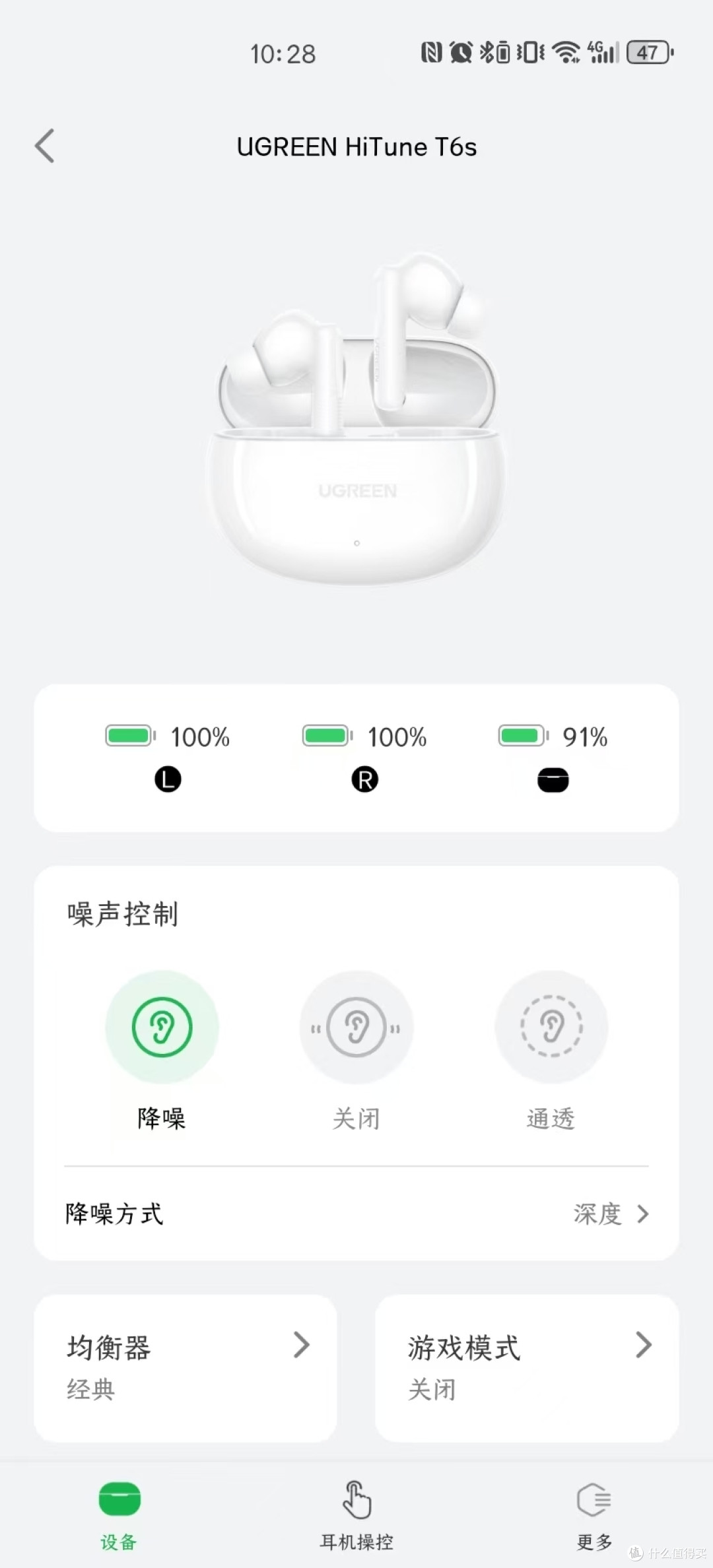Switch to the 耳机操控 tab
This screenshot has width=713, height=1568.
click(x=356, y=1511)
